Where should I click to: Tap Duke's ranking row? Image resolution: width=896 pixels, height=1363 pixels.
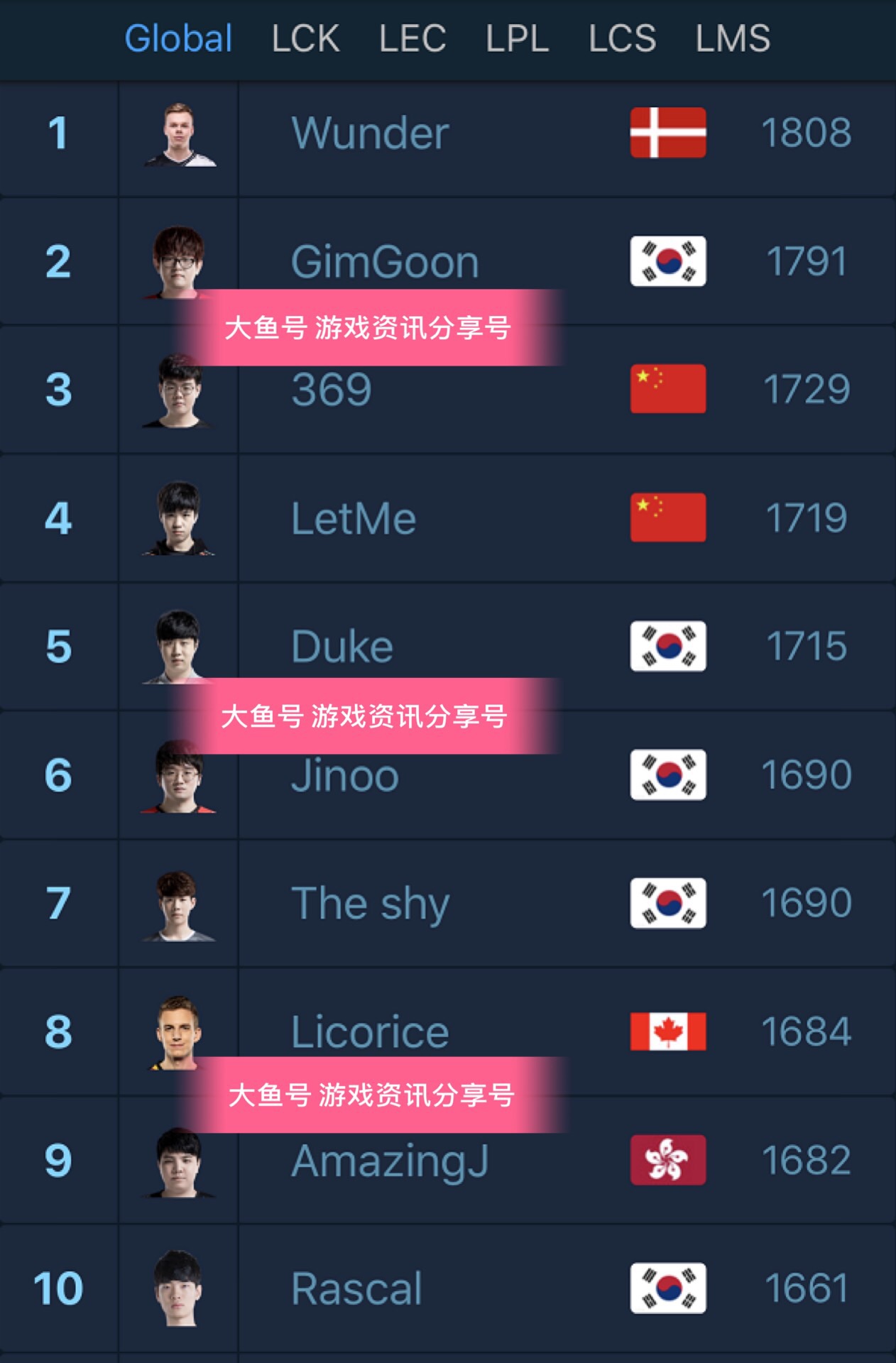click(x=342, y=646)
